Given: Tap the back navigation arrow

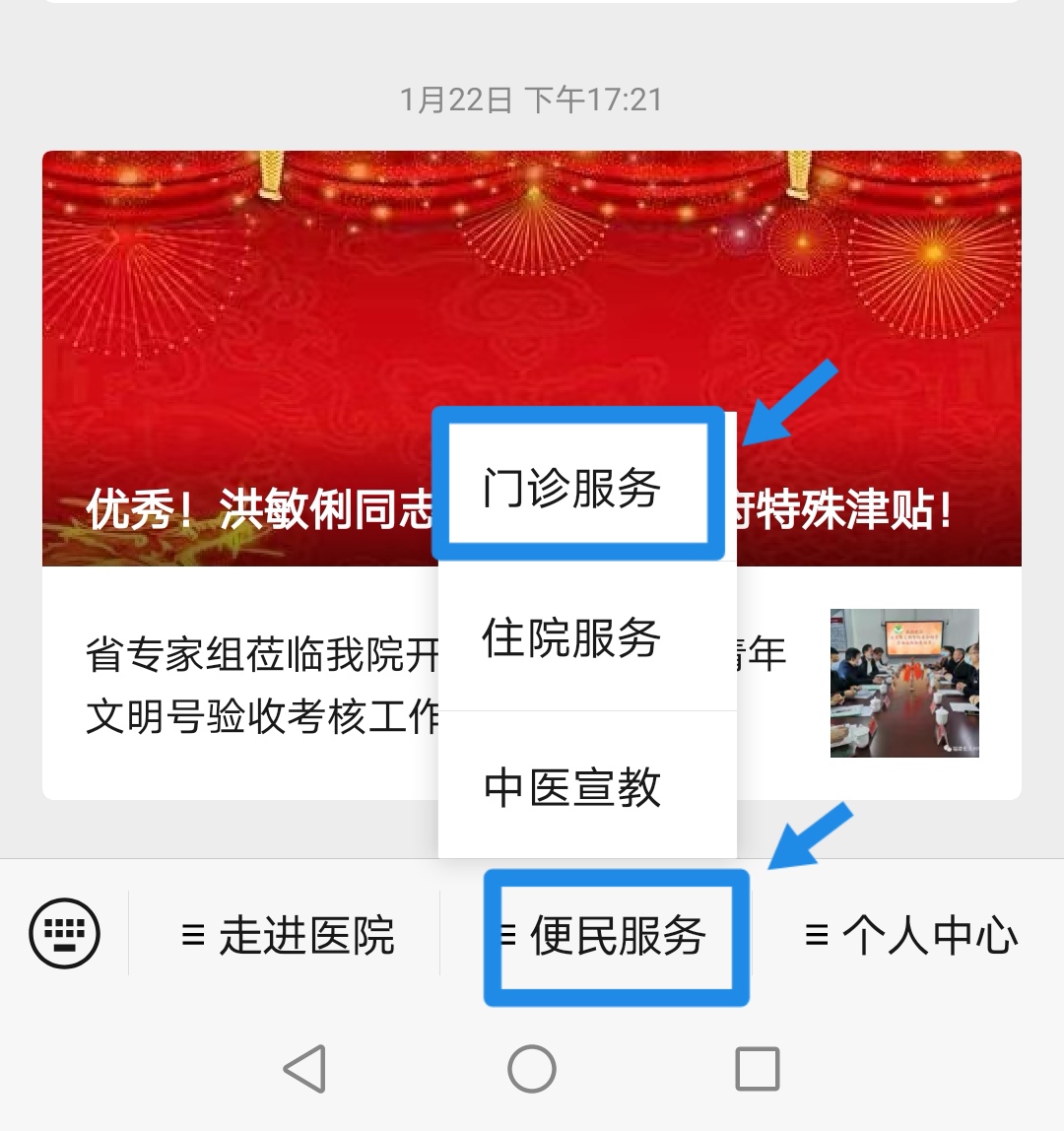Looking at the screenshot, I should point(307,1067).
